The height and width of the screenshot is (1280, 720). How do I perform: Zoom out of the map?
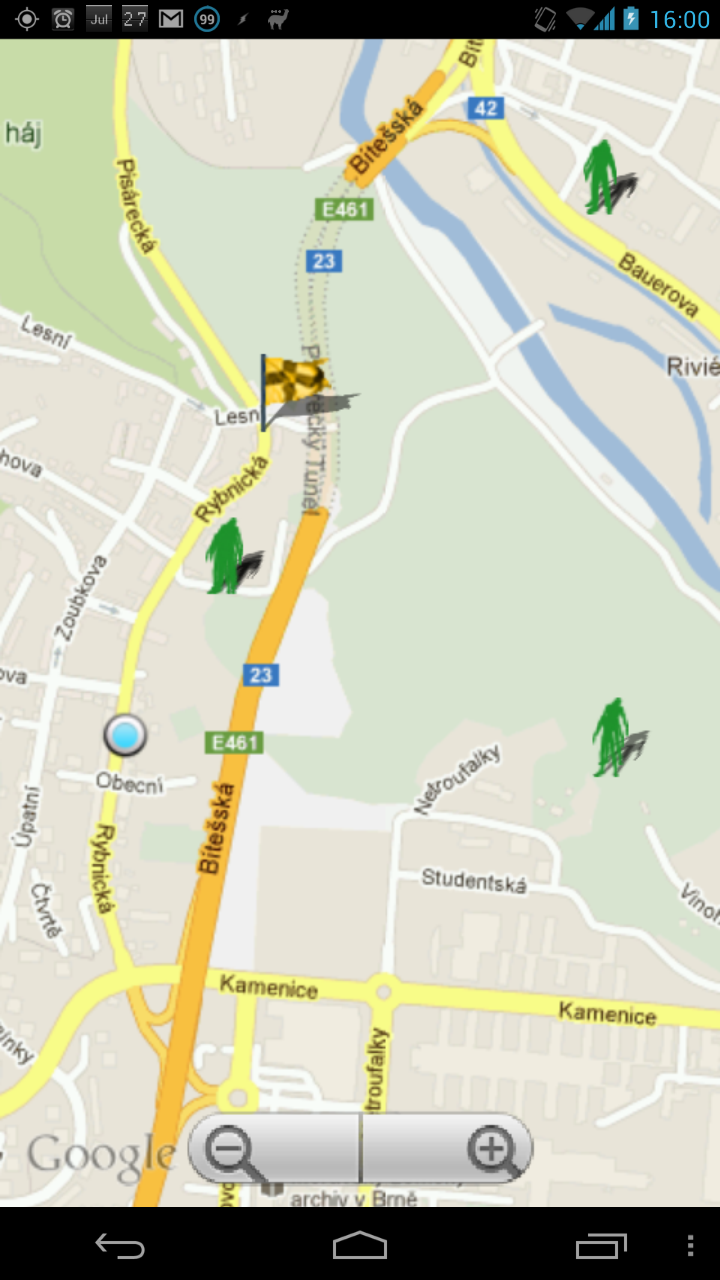point(272,1148)
